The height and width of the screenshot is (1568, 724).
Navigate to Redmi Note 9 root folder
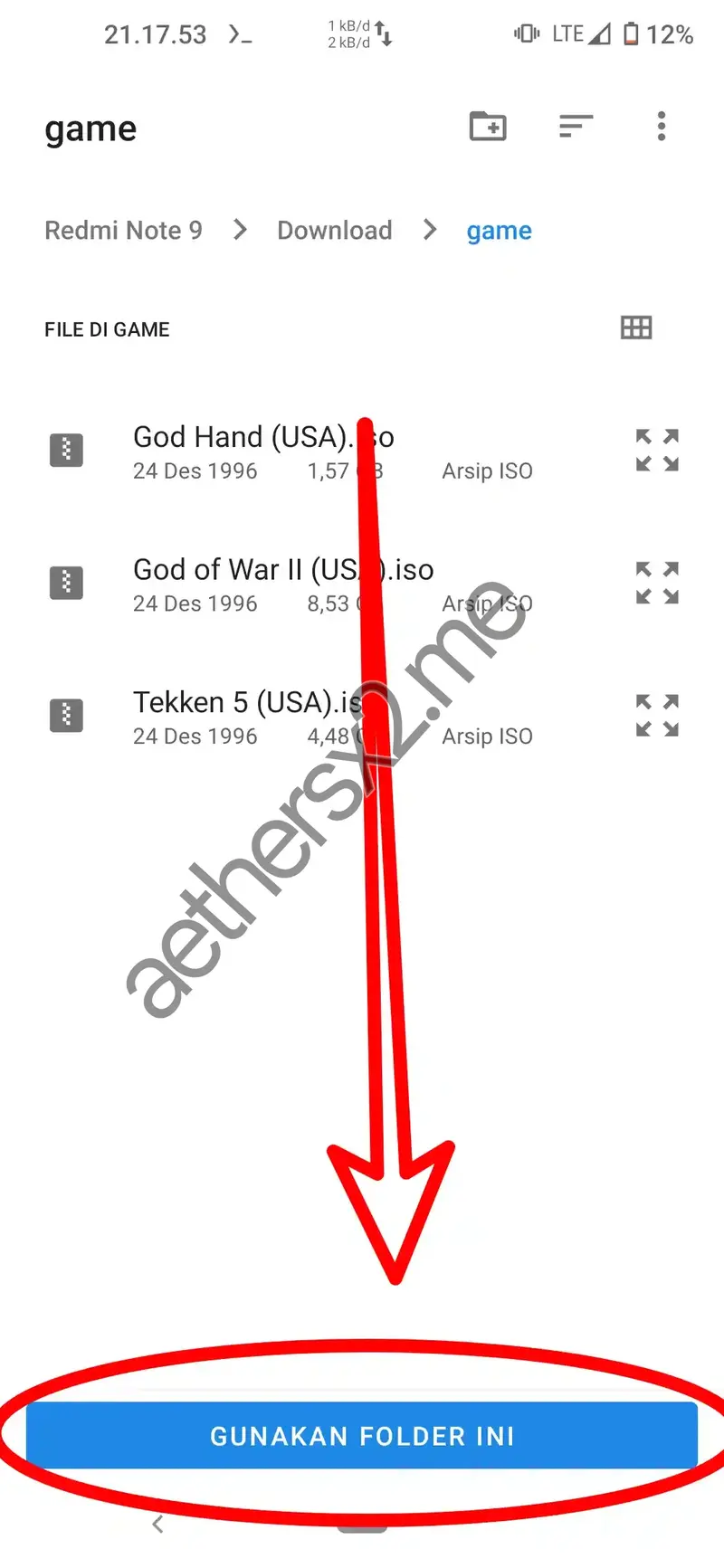(x=123, y=230)
